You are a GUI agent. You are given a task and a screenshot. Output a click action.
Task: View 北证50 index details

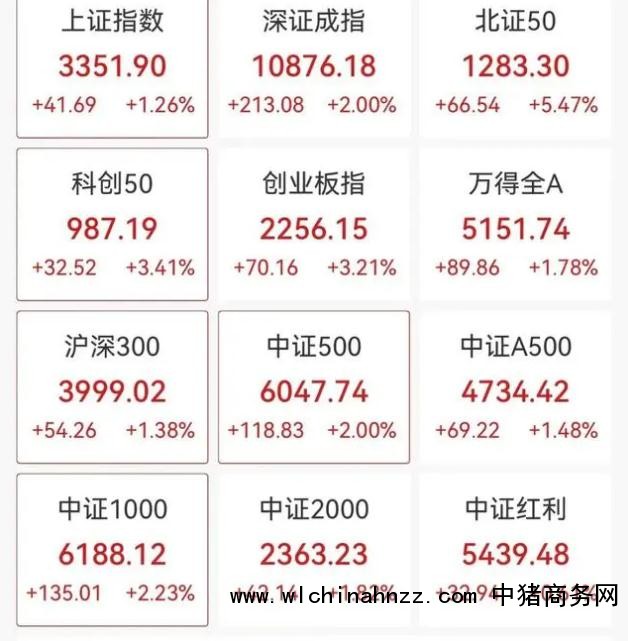516,67
